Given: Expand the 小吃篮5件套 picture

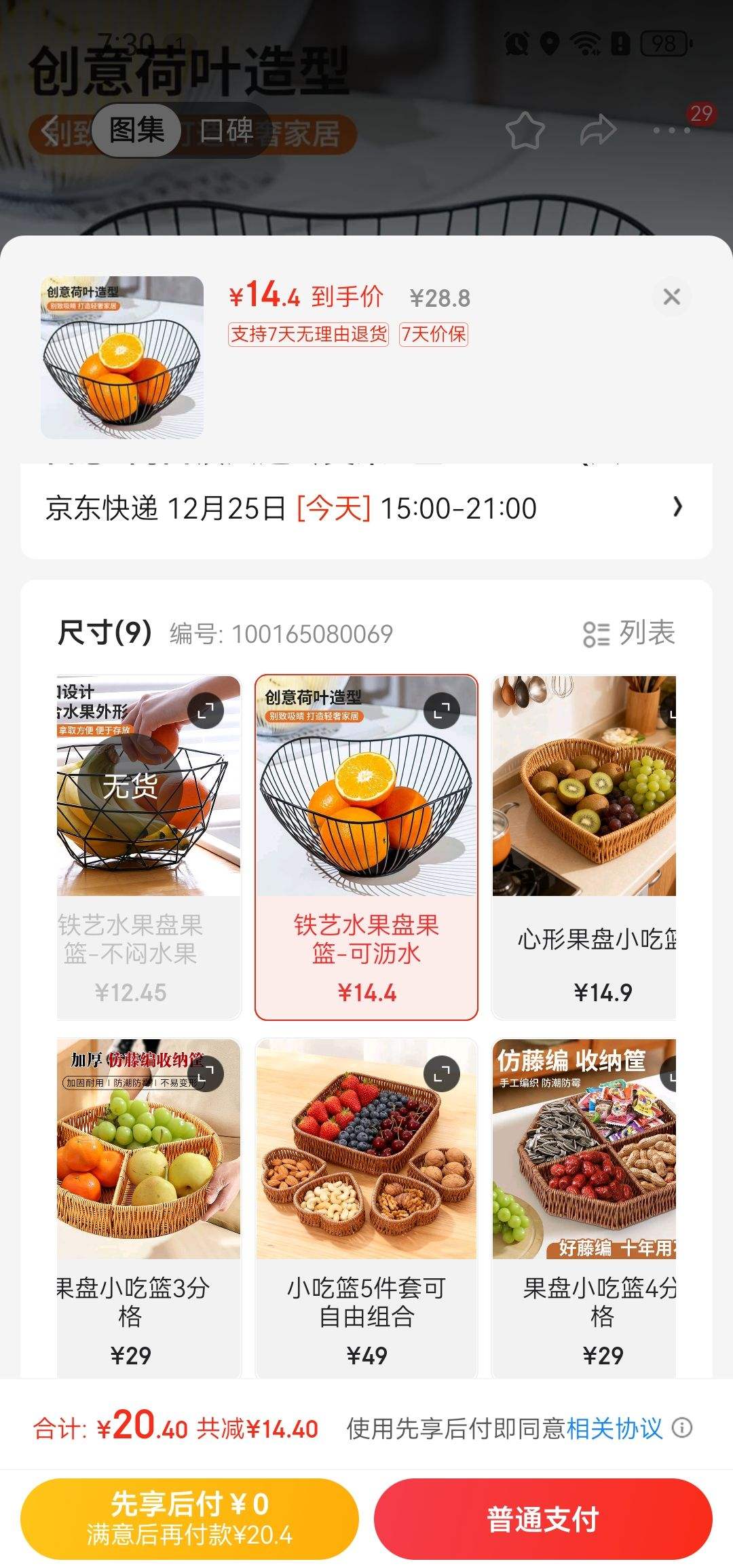Looking at the screenshot, I should [442, 1073].
